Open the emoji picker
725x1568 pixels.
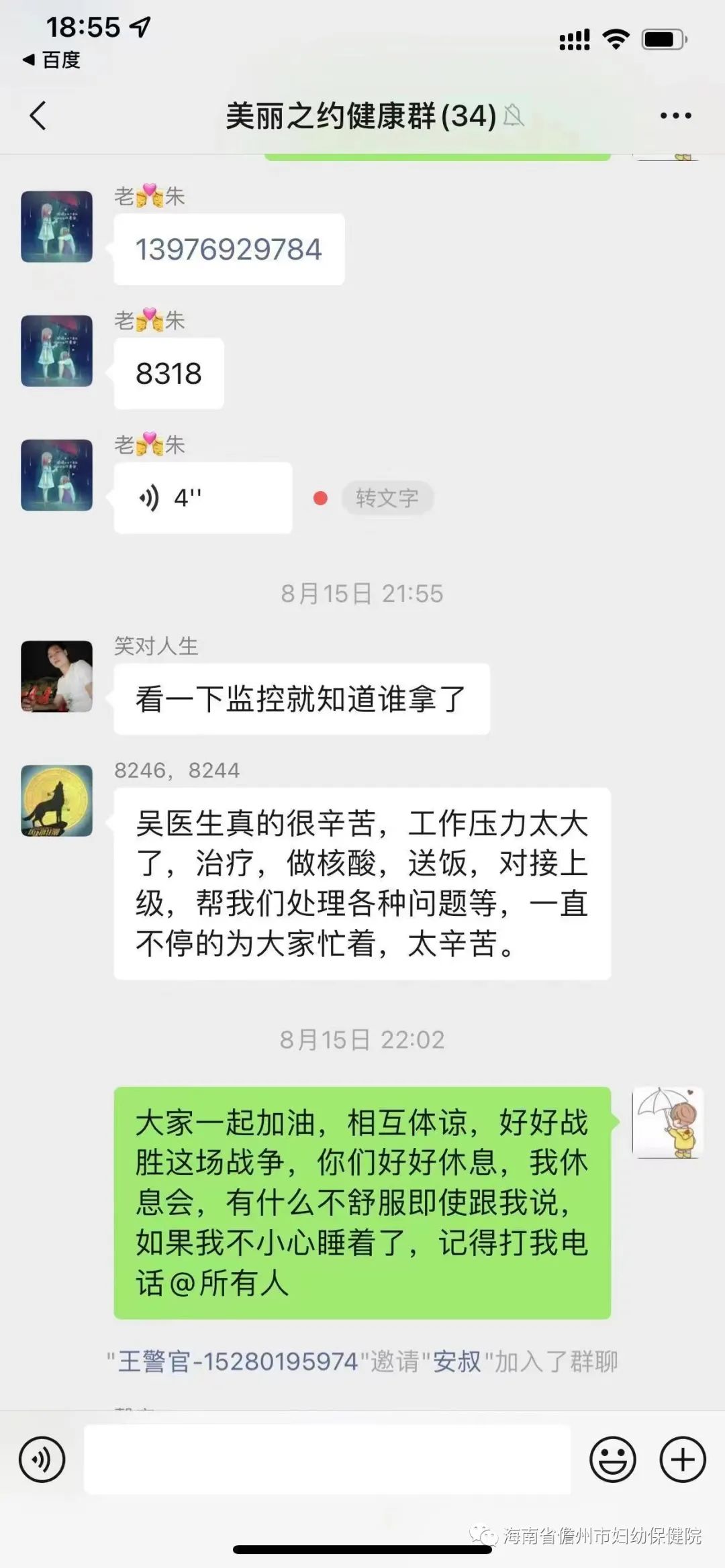click(612, 1459)
